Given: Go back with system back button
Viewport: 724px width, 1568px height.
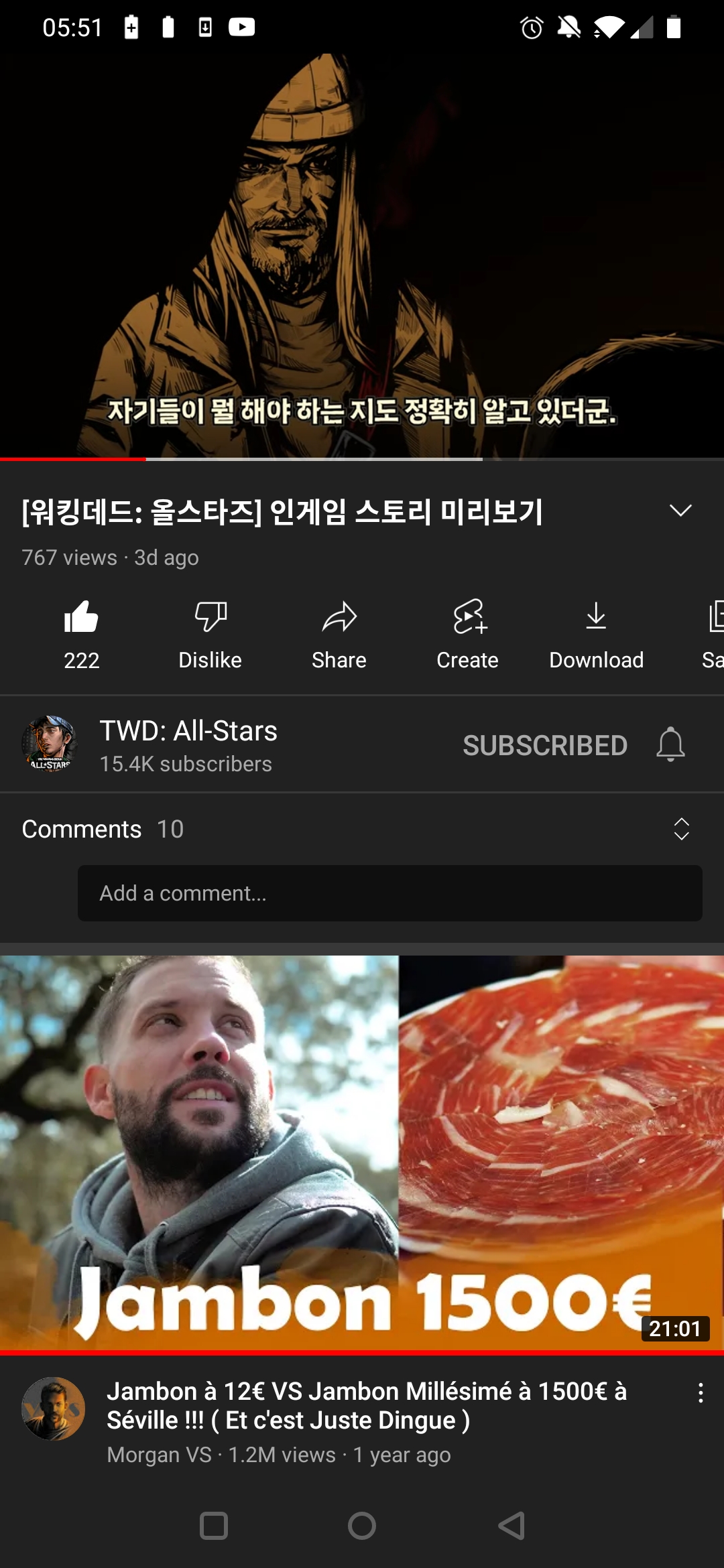Looking at the screenshot, I should (511, 1526).
